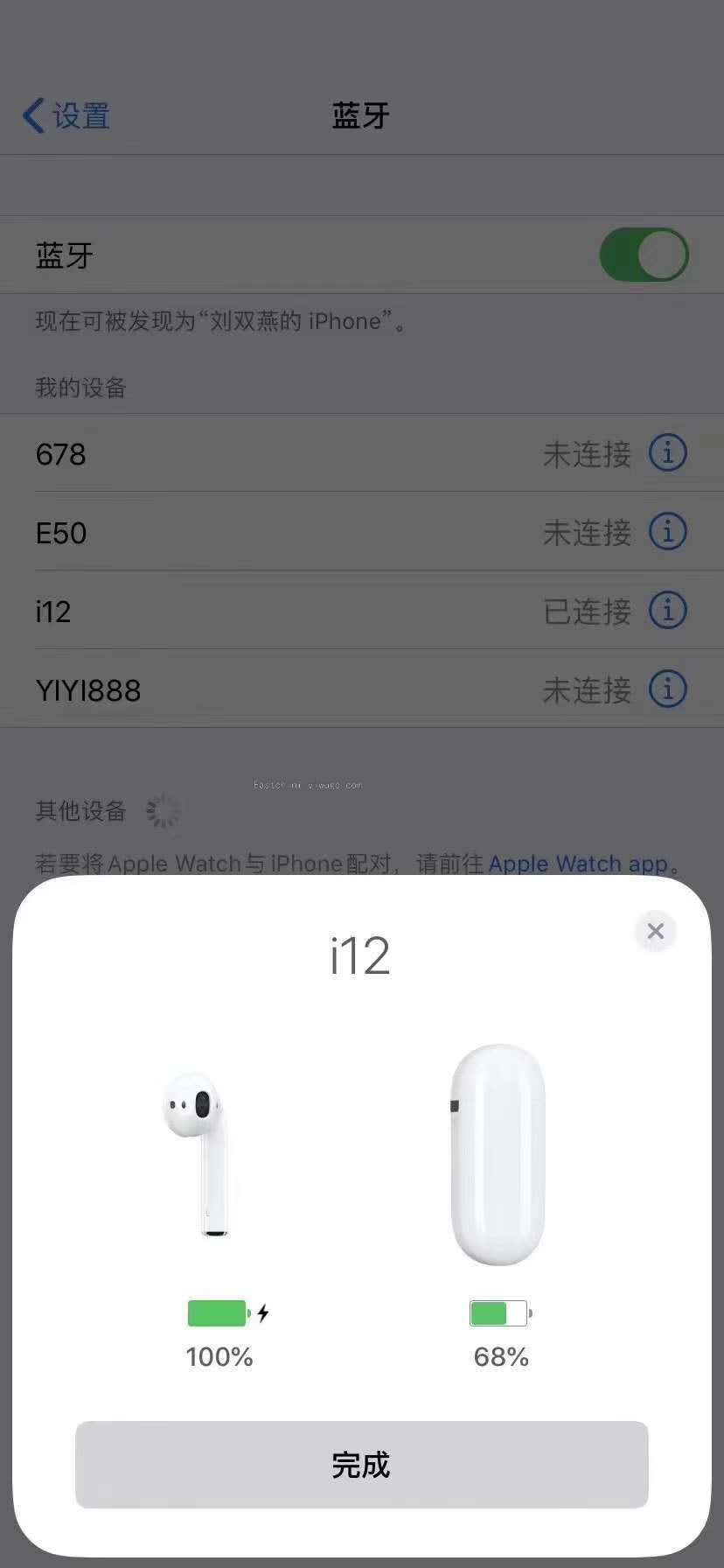Open info for device 678
This screenshot has height=1568, width=724.
[667, 453]
